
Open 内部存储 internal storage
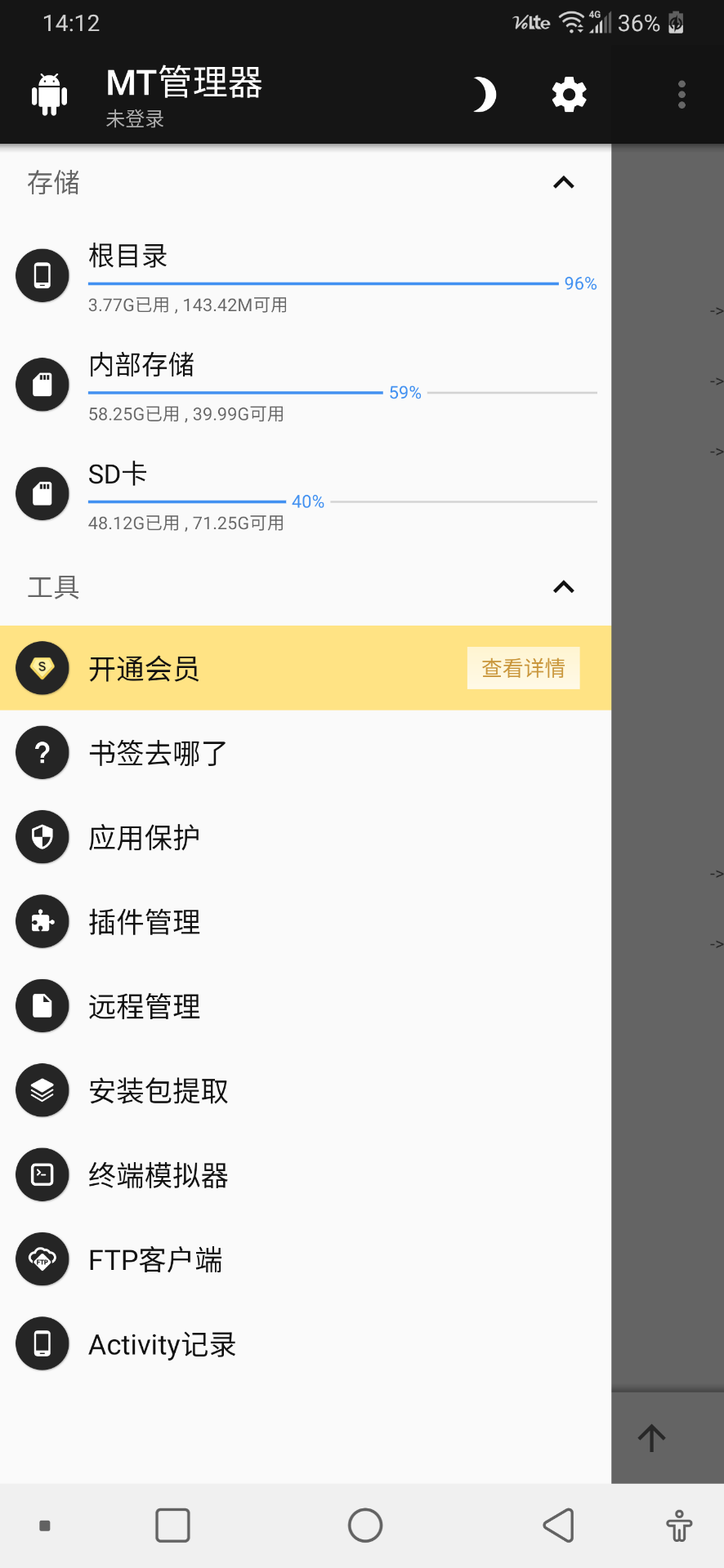pos(302,385)
